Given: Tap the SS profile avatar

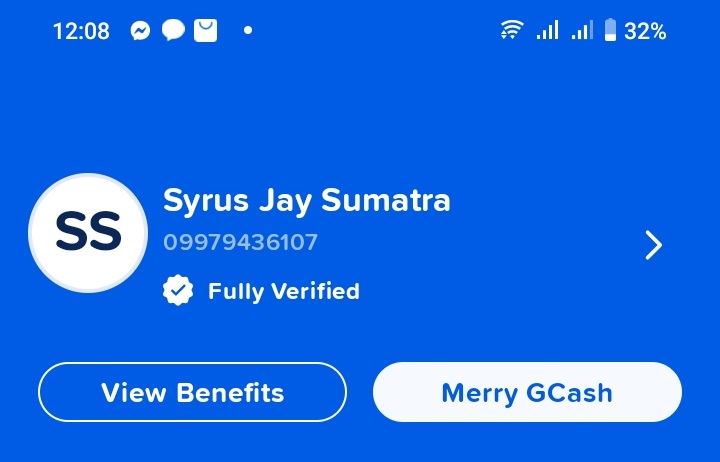Looking at the screenshot, I should 88,233.
